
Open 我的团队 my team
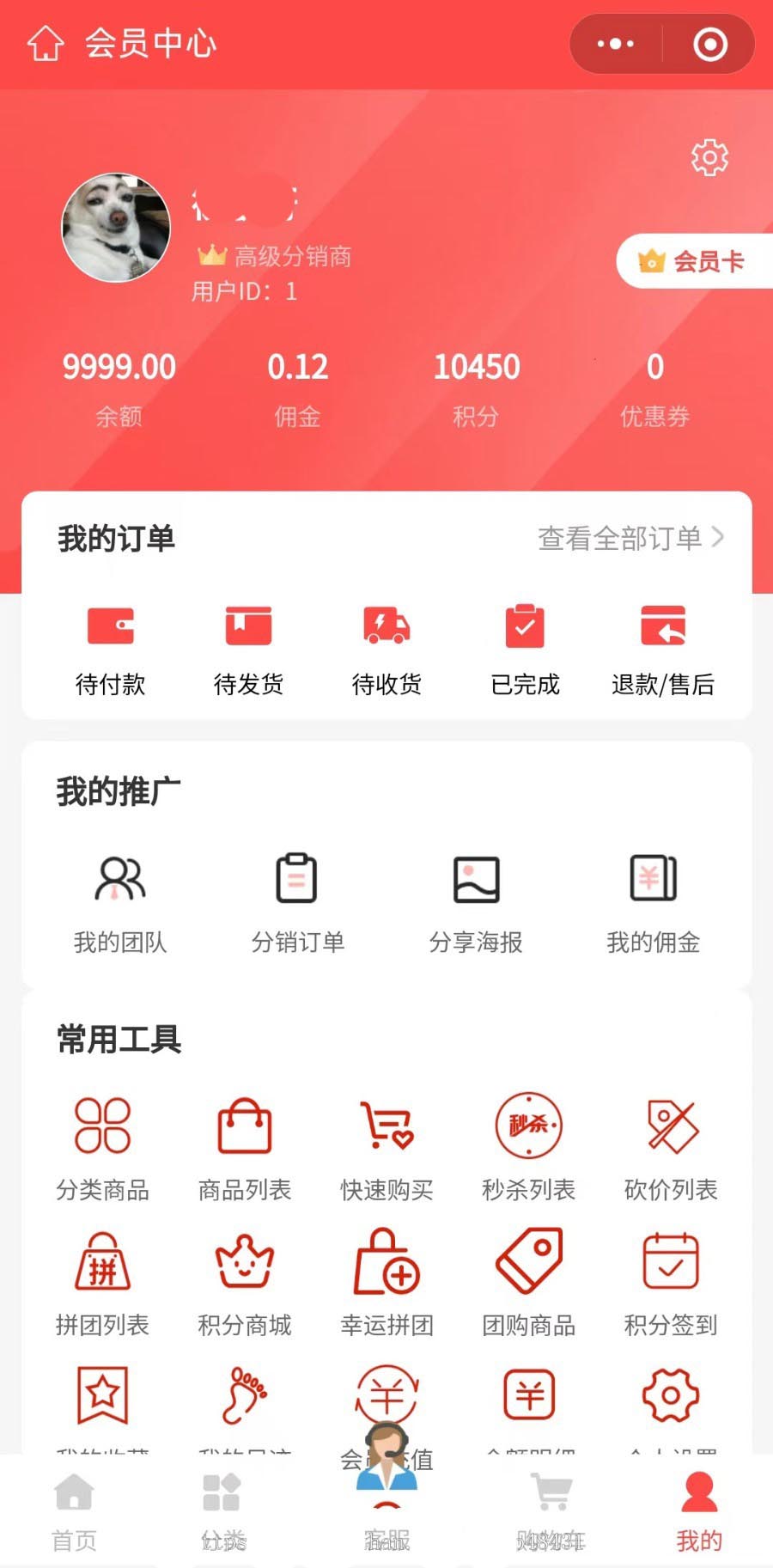[120, 904]
